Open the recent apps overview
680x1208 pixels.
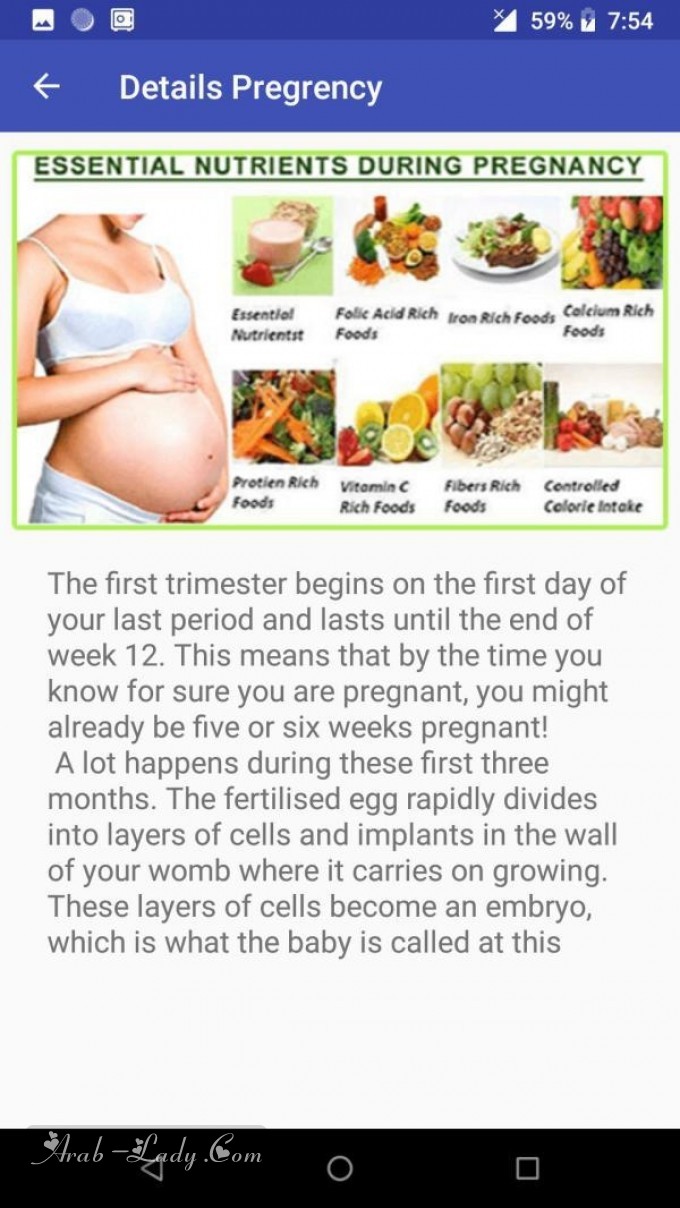[527, 1167]
